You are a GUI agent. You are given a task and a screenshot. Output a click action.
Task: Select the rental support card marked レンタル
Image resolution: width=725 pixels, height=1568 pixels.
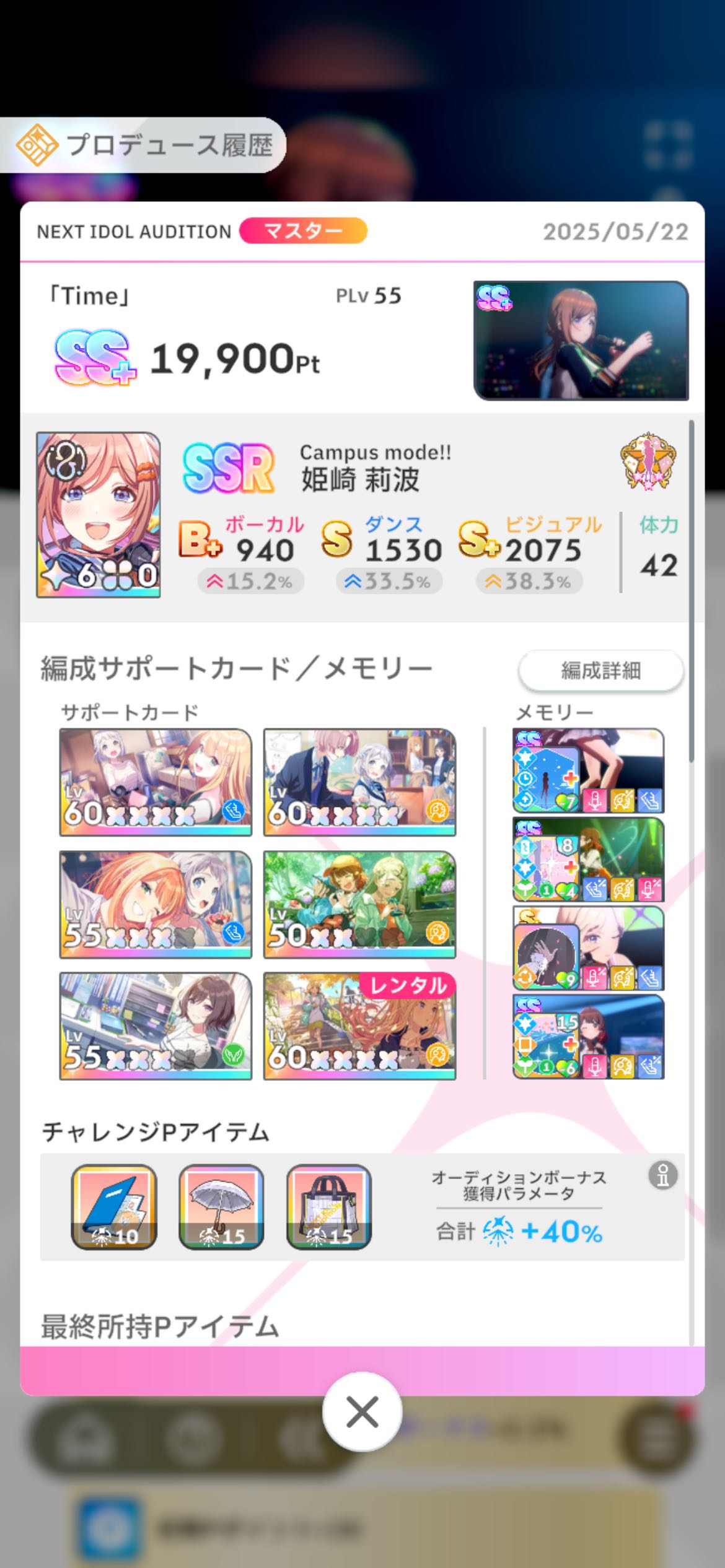coord(359,1026)
